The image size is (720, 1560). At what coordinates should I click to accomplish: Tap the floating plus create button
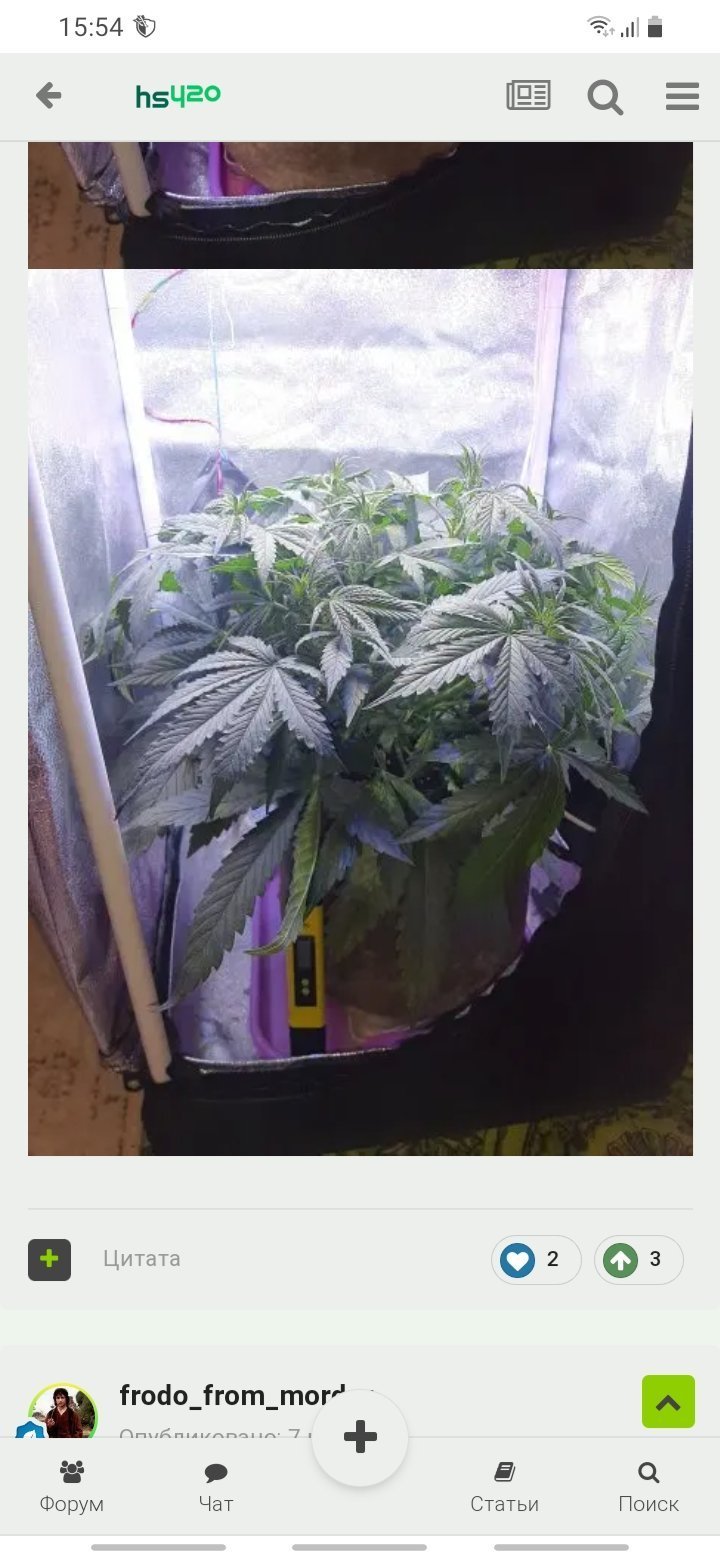coord(360,1438)
